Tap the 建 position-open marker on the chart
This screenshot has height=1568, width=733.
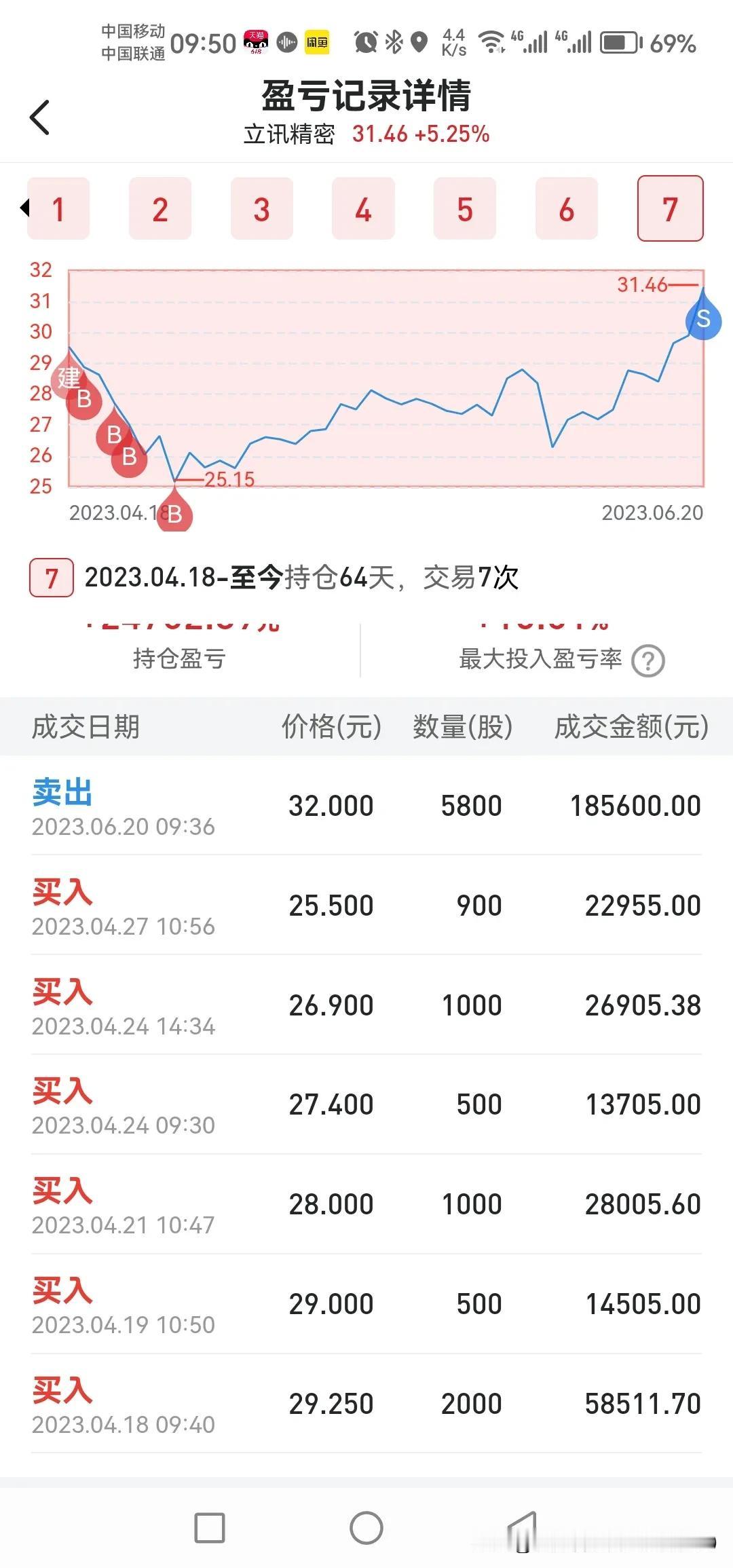(68, 375)
